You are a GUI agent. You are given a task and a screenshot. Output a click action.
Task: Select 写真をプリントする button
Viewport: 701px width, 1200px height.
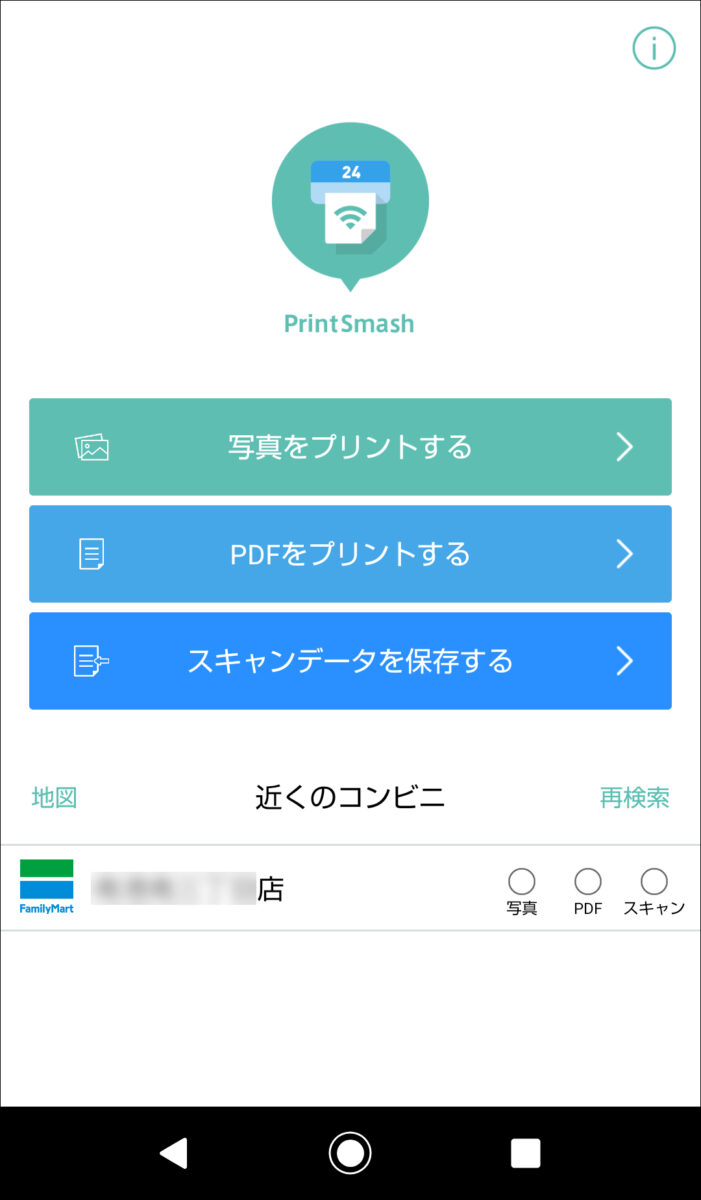pos(350,447)
